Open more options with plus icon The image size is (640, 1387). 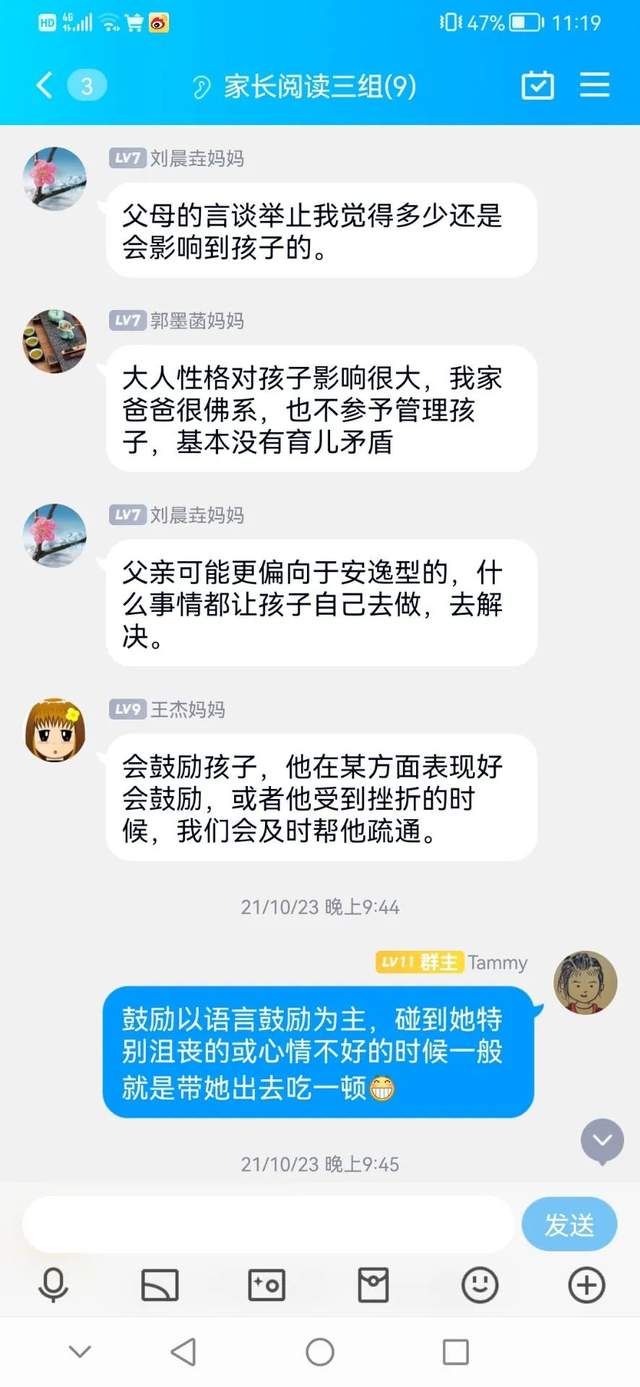(587, 1285)
